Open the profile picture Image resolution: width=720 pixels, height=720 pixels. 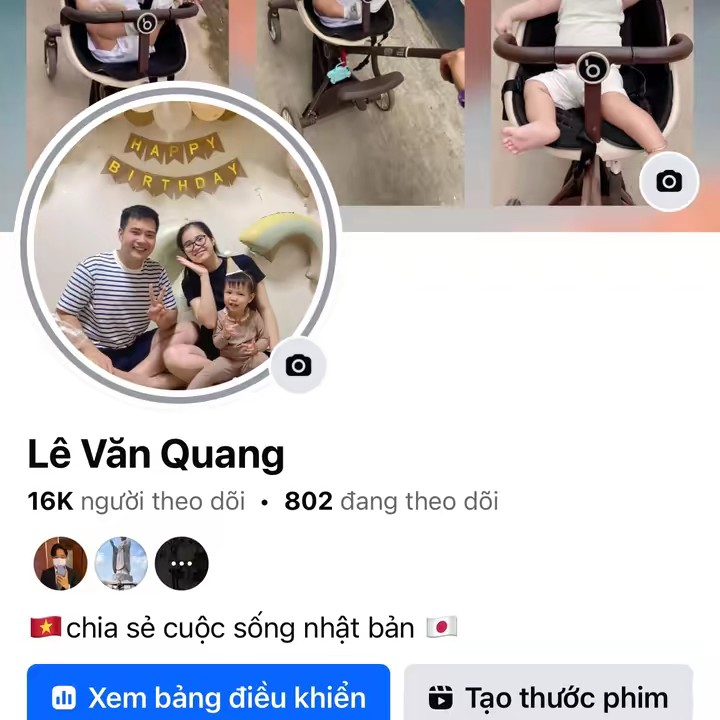(x=178, y=245)
